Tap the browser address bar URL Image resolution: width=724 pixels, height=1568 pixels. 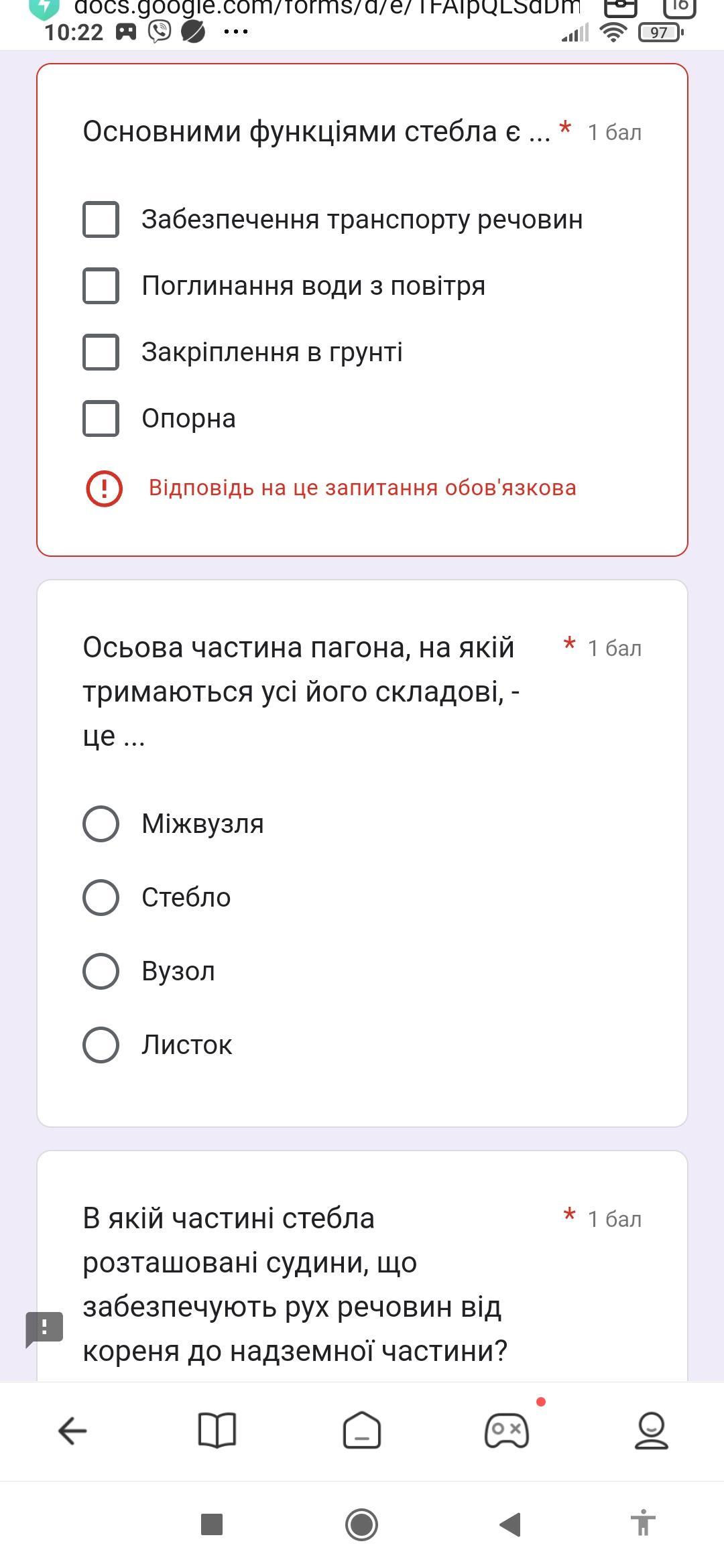(326, 8)
